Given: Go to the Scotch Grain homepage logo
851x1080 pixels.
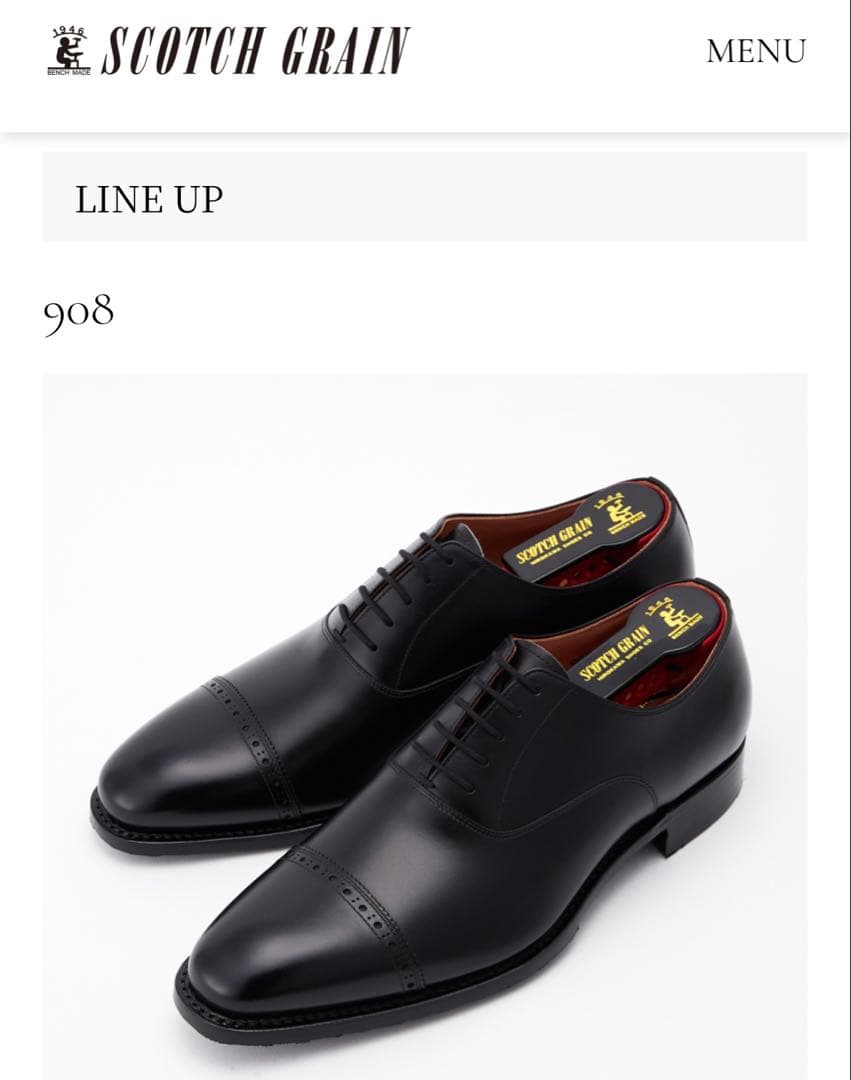Looking at the screenshot, I should (x=228, y=51).
